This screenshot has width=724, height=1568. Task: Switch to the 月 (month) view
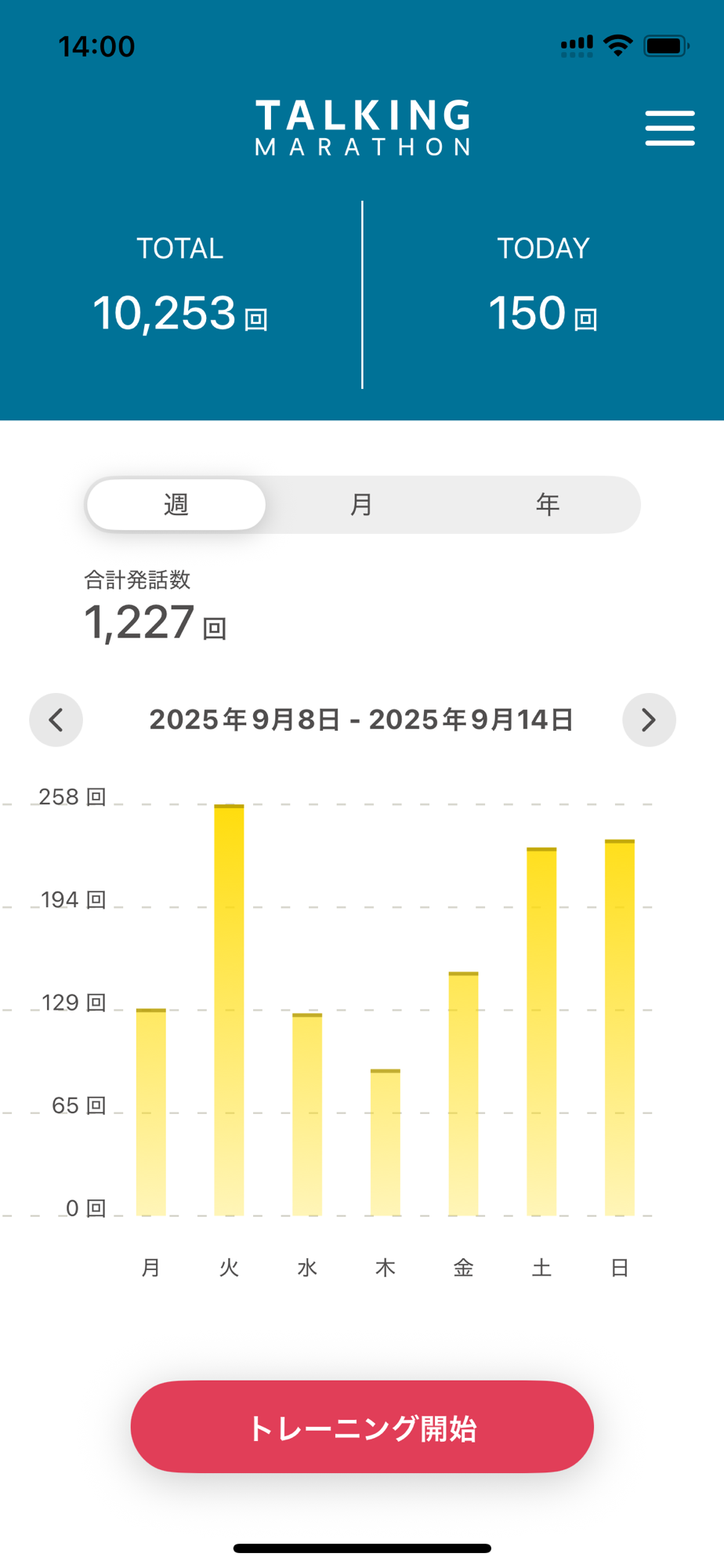(362, 504)
